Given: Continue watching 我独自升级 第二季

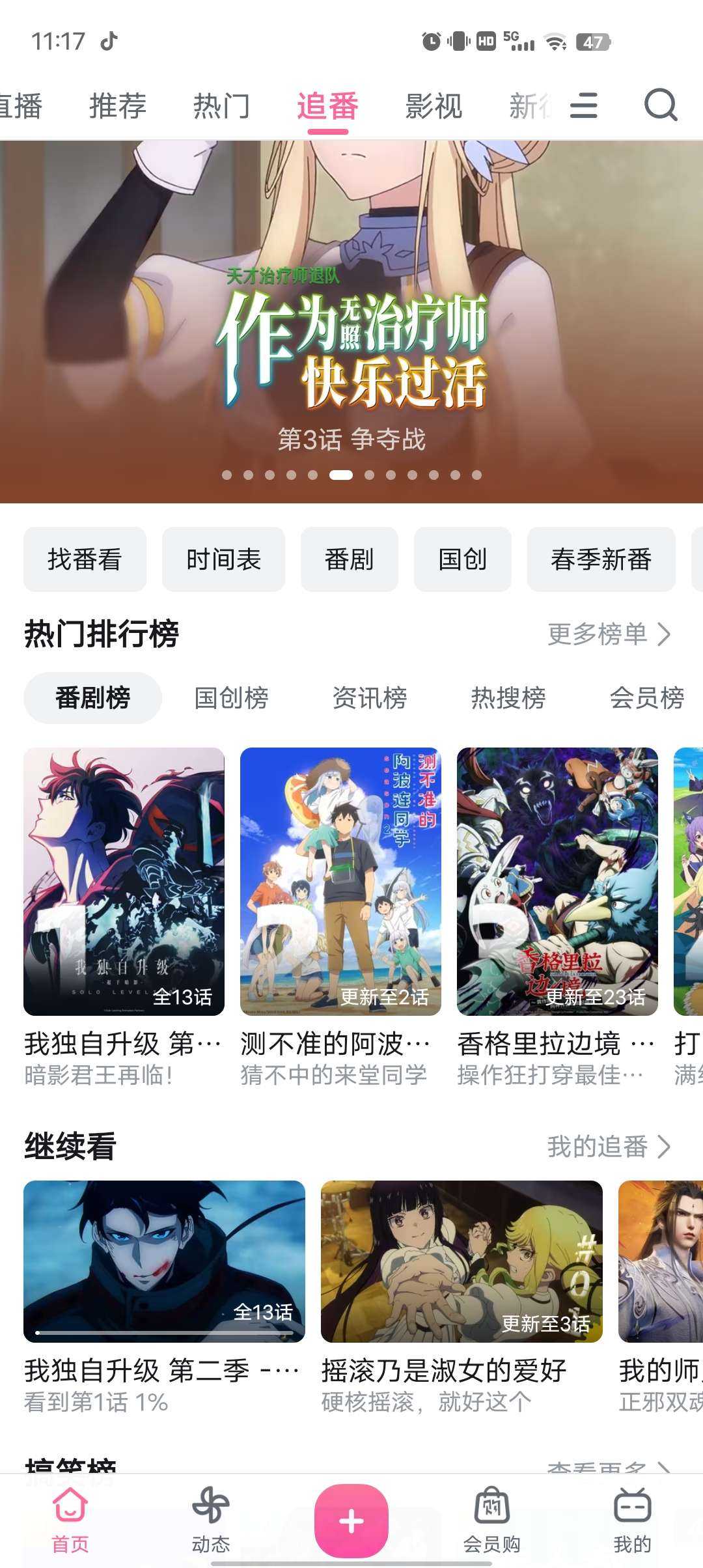Looking at the screenshot, I should 164,1261.
